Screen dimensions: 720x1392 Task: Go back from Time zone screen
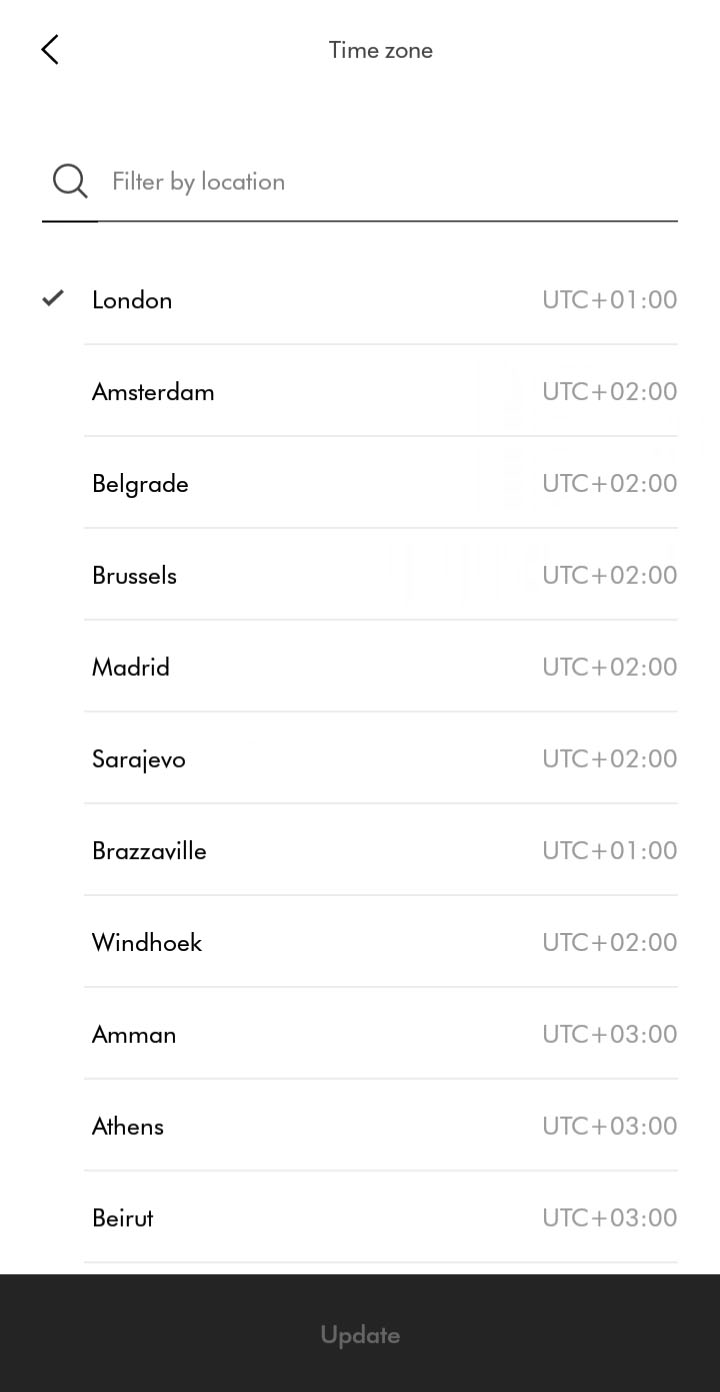point(50,49)
